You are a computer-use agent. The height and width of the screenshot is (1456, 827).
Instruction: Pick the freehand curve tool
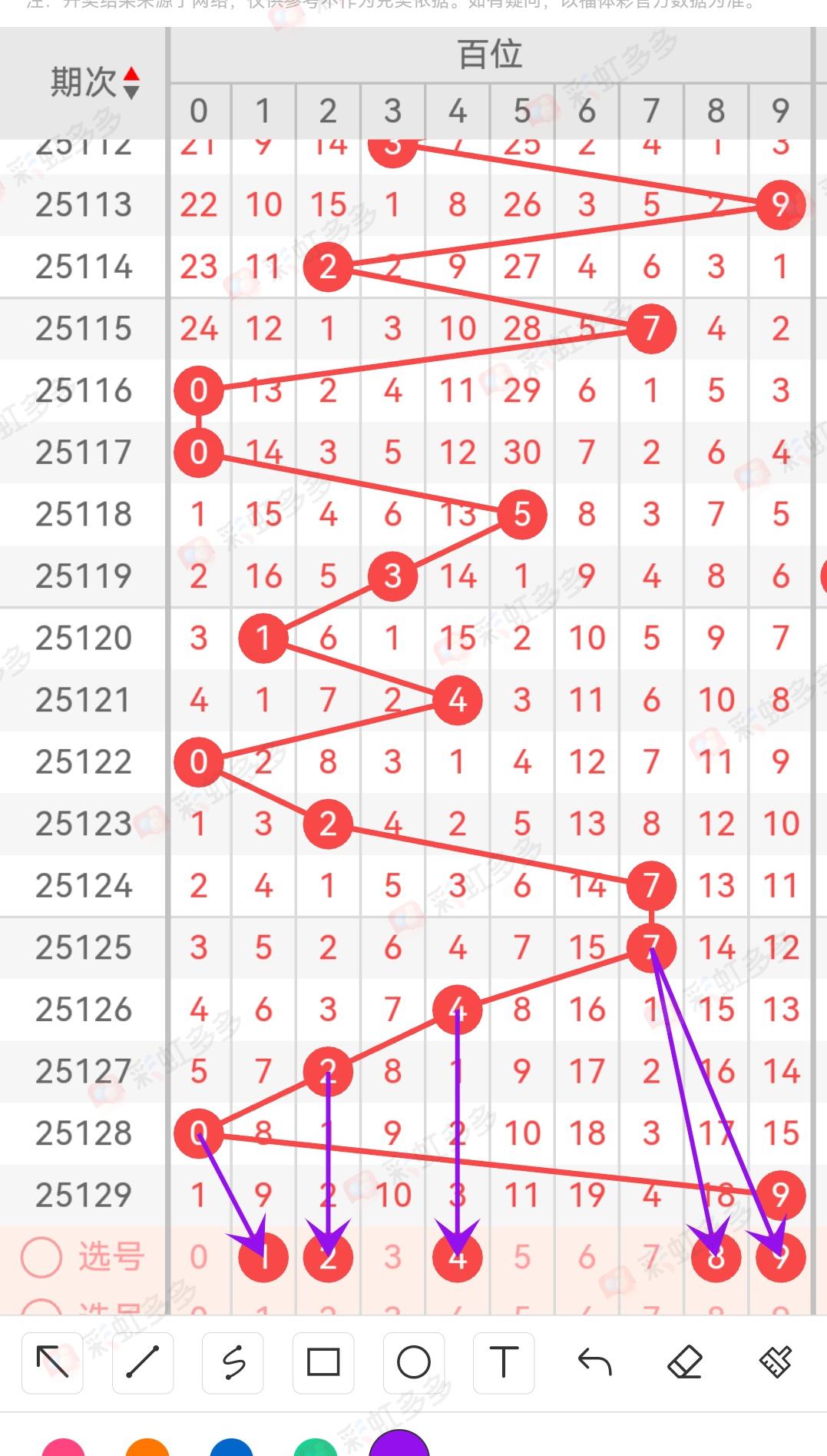pos(233,1363)
